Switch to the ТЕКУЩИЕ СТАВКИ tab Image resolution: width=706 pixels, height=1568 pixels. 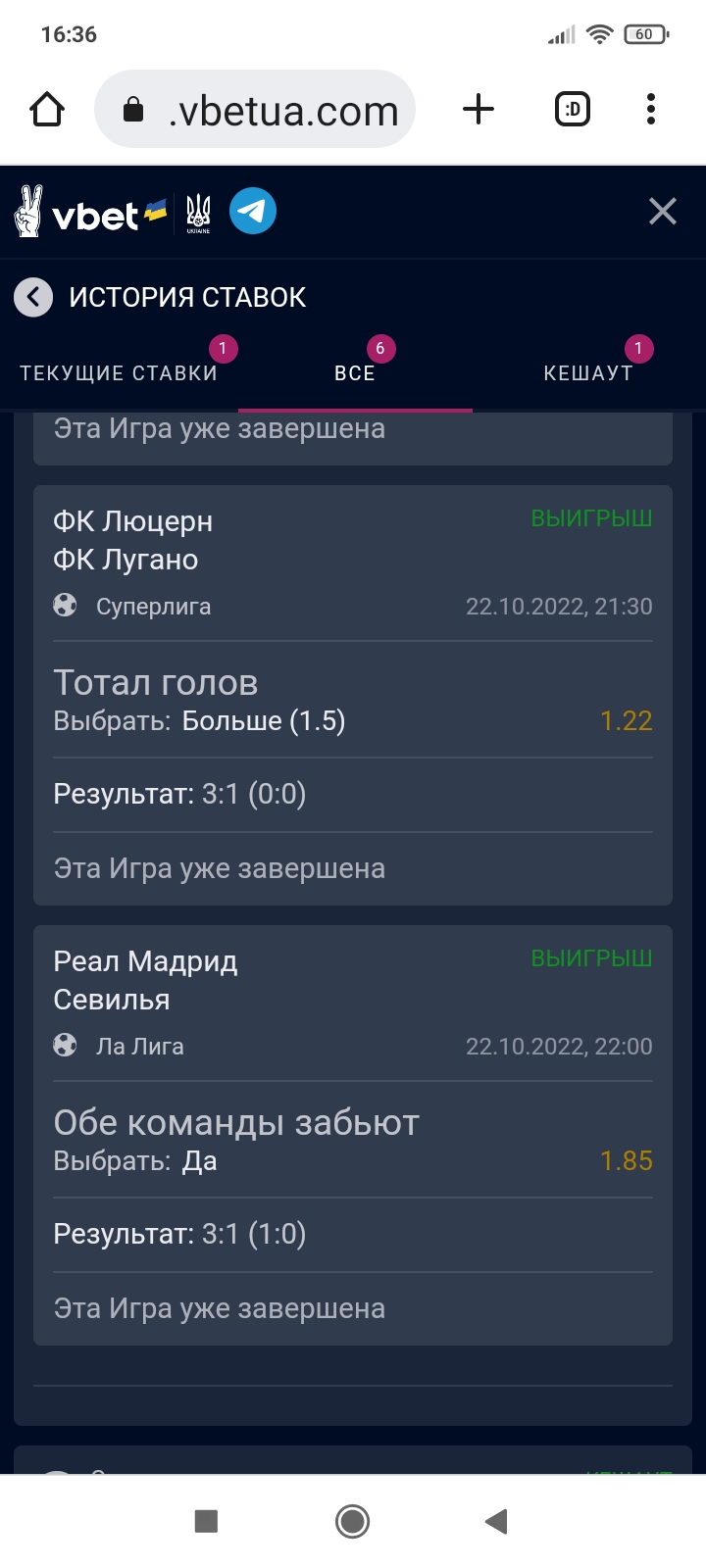(118, 372)
